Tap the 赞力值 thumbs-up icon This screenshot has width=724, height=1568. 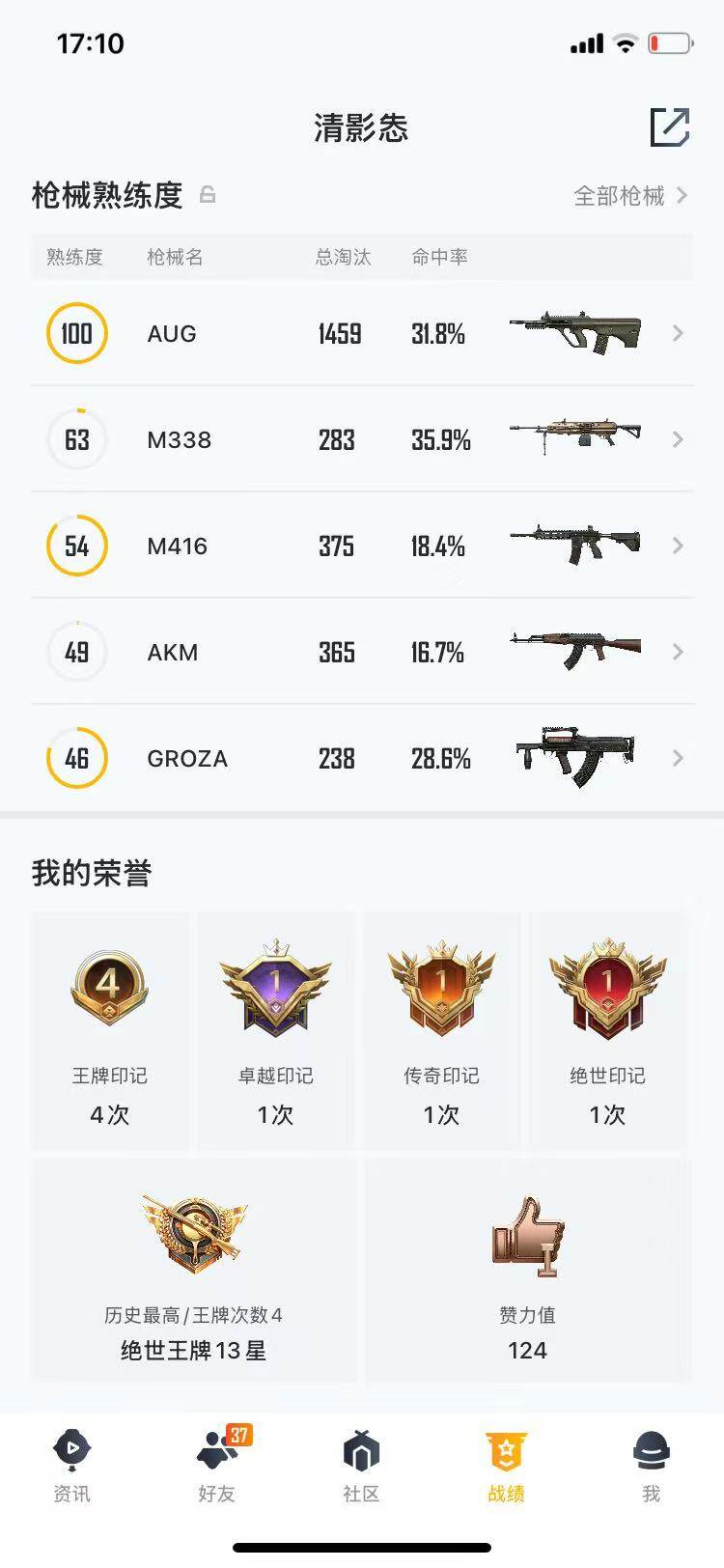point(526,1239)
